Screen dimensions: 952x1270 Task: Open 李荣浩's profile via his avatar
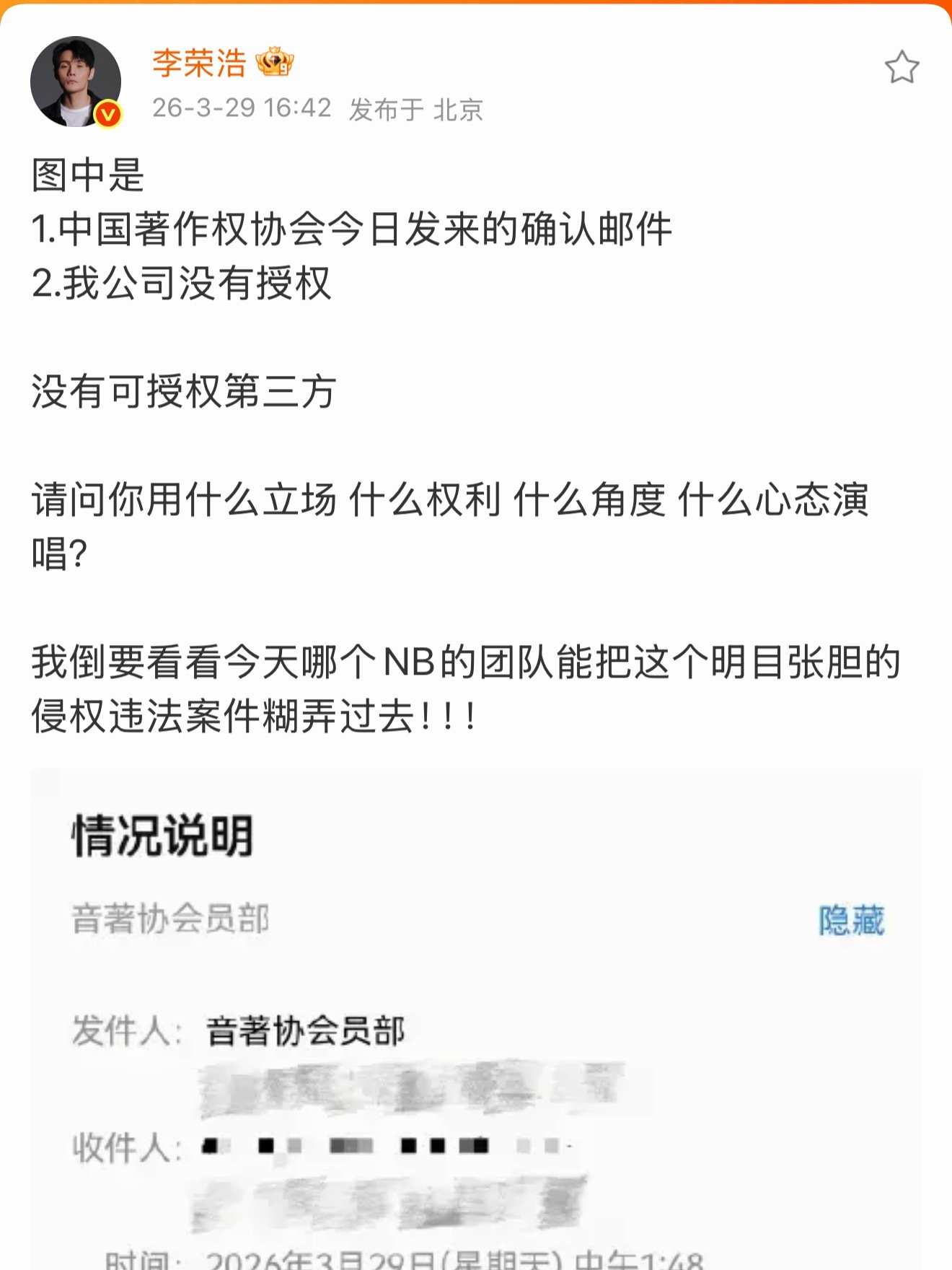78,79
